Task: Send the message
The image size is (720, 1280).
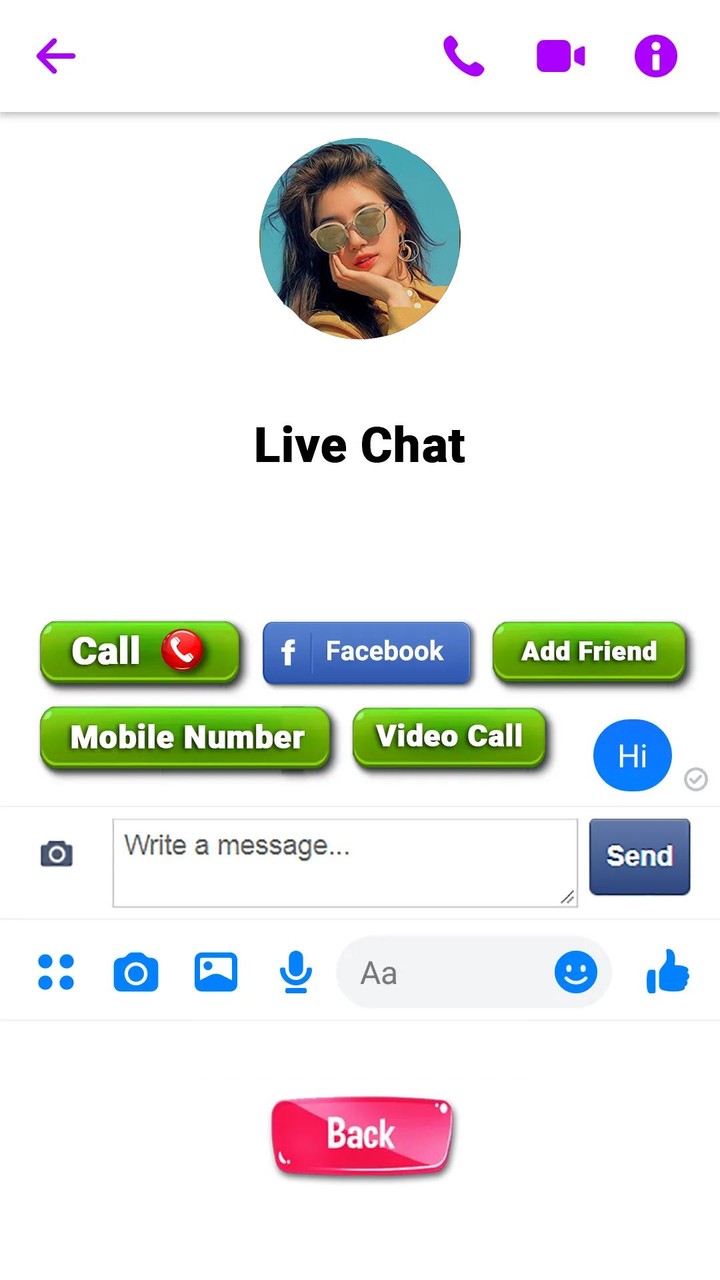Action: [x=639, y=856]
